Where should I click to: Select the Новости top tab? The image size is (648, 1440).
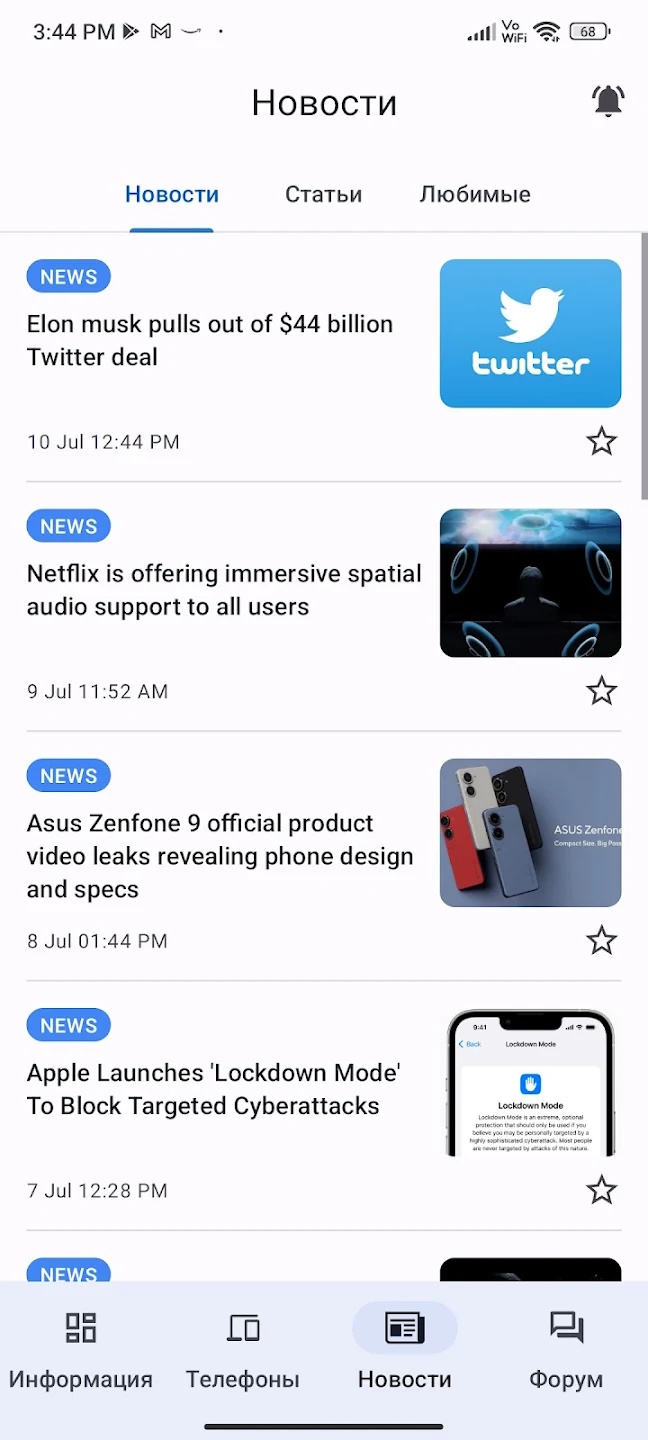(172, 194)
